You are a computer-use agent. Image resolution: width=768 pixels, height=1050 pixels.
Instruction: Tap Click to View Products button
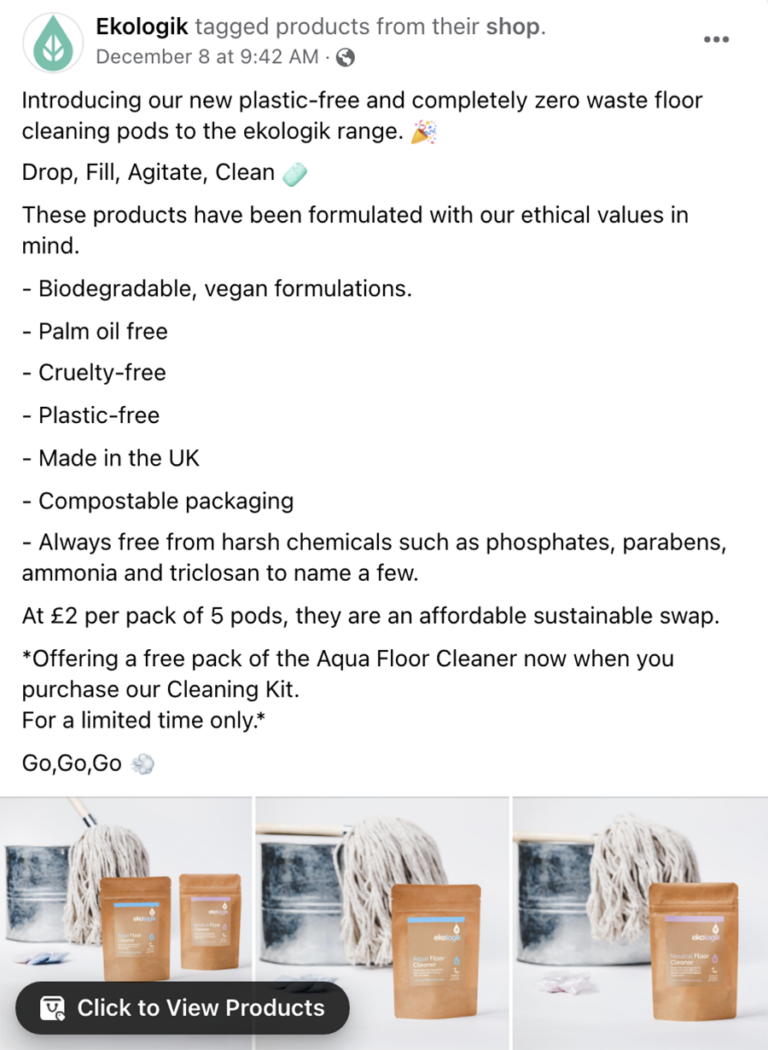pyautogui.click(x=183, y=1008)
